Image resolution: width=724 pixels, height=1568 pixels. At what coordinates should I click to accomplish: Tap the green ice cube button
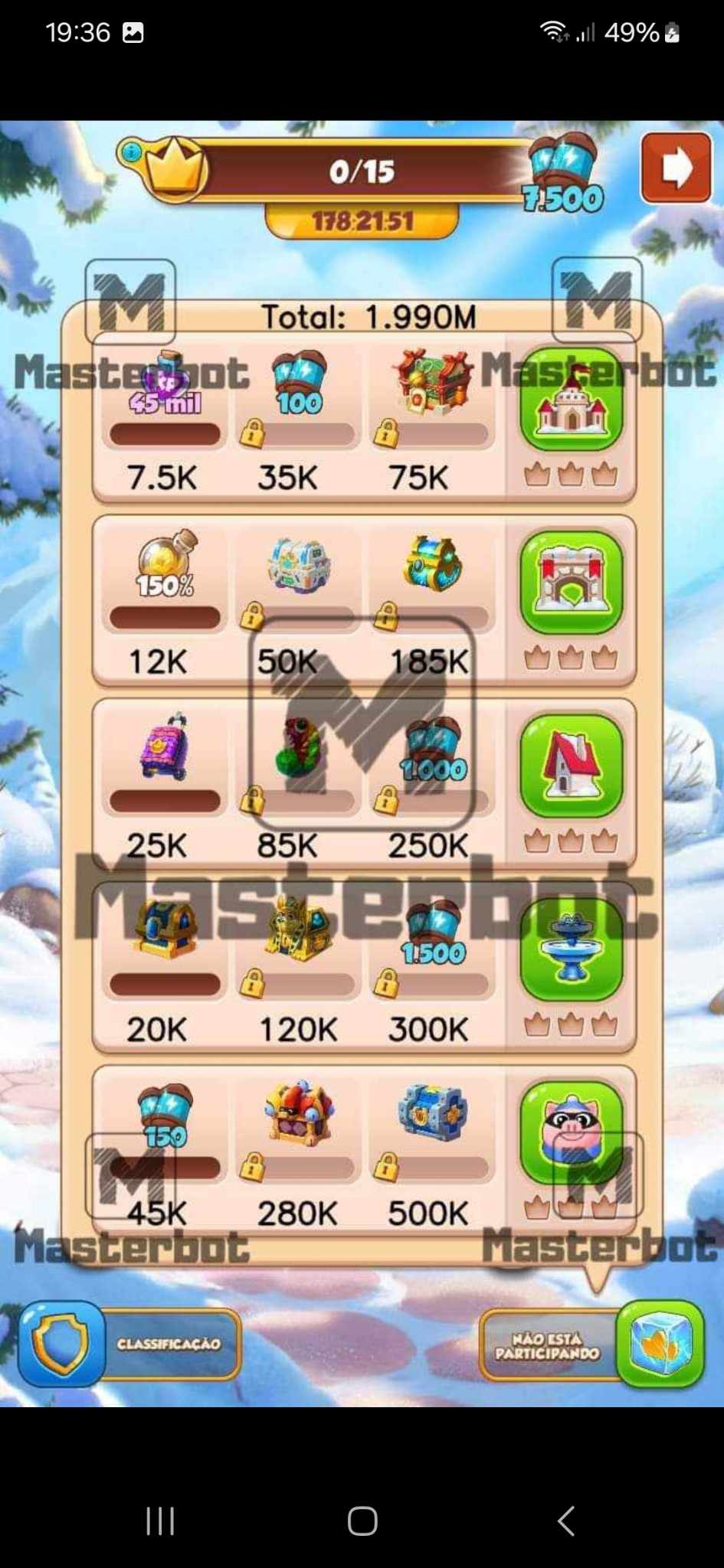[660, 1344]
